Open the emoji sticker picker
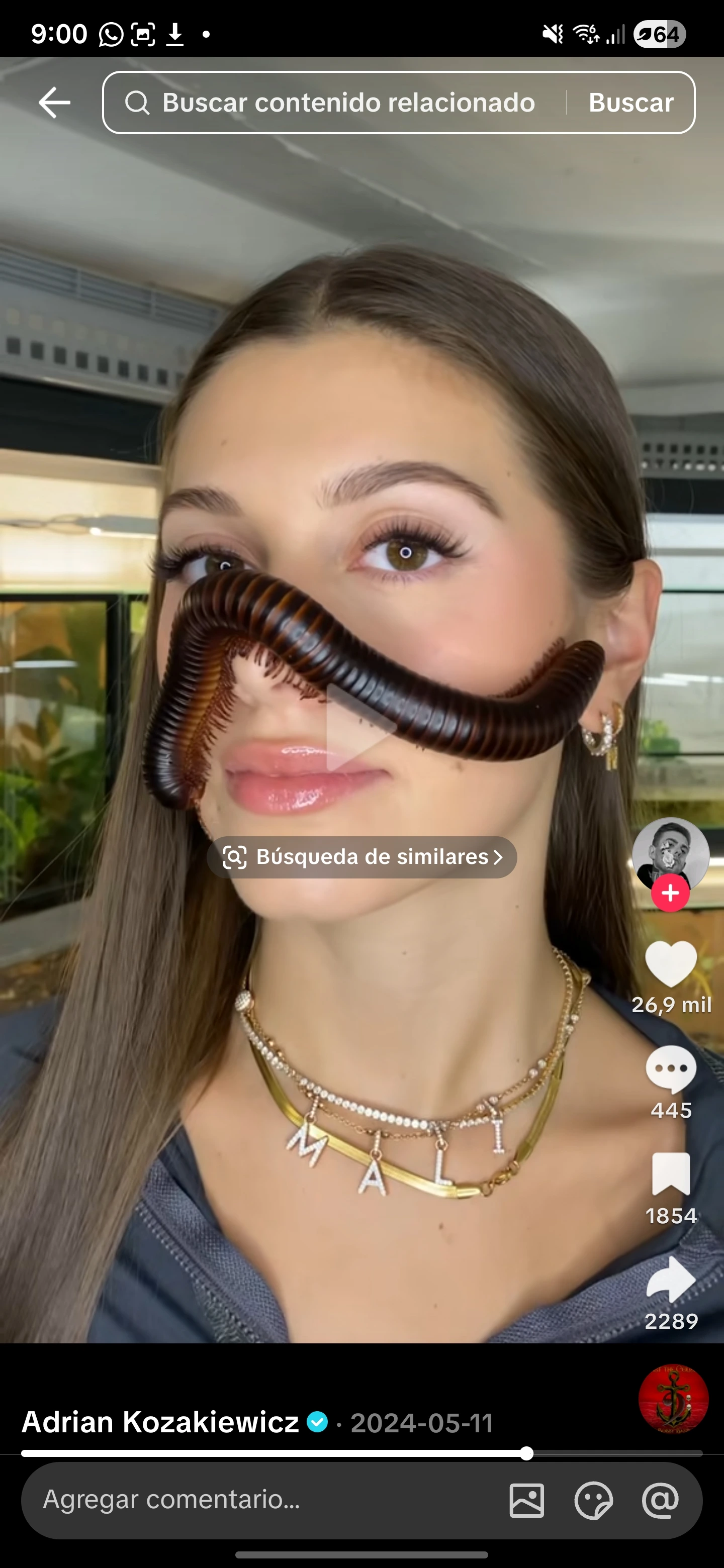 coord(594,1500)
